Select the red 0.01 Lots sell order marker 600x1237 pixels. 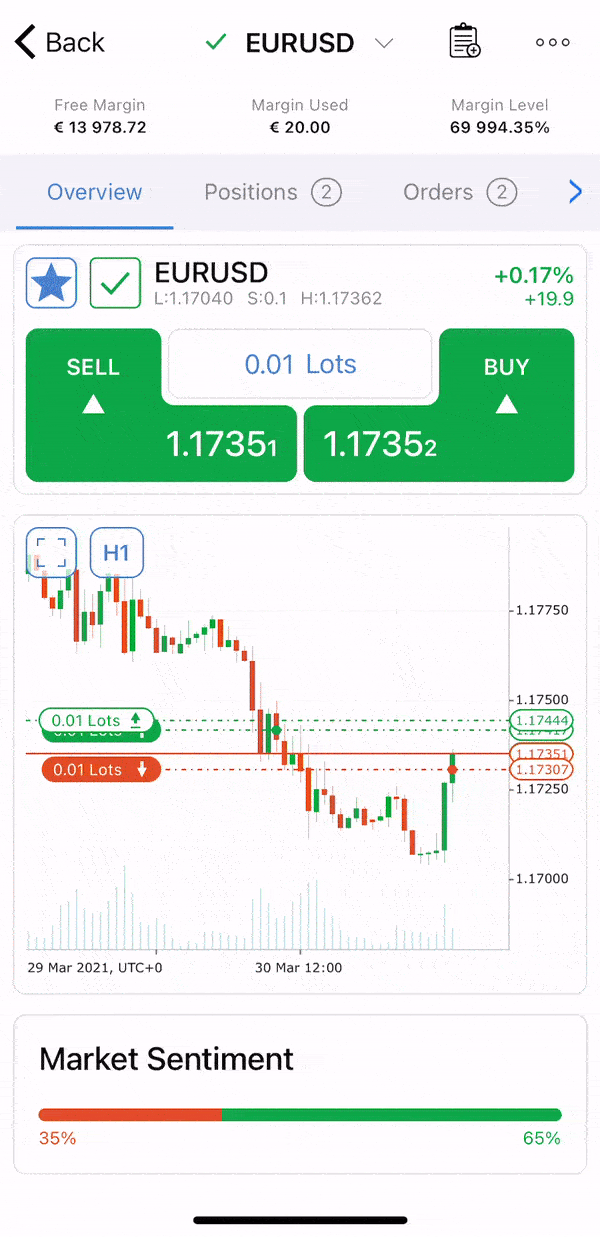click(x=100, y=769)
